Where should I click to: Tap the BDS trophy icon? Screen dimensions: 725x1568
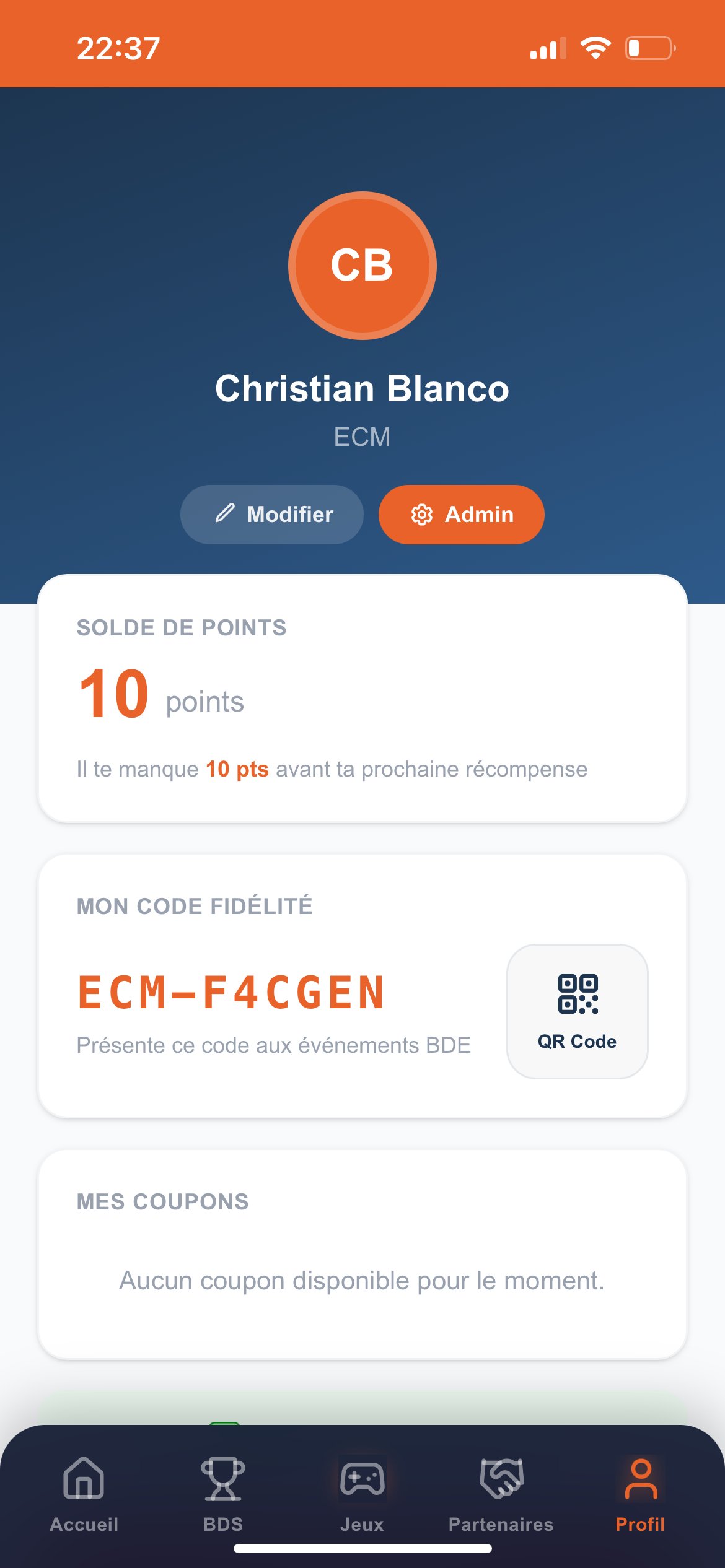tap(222, 1479)
